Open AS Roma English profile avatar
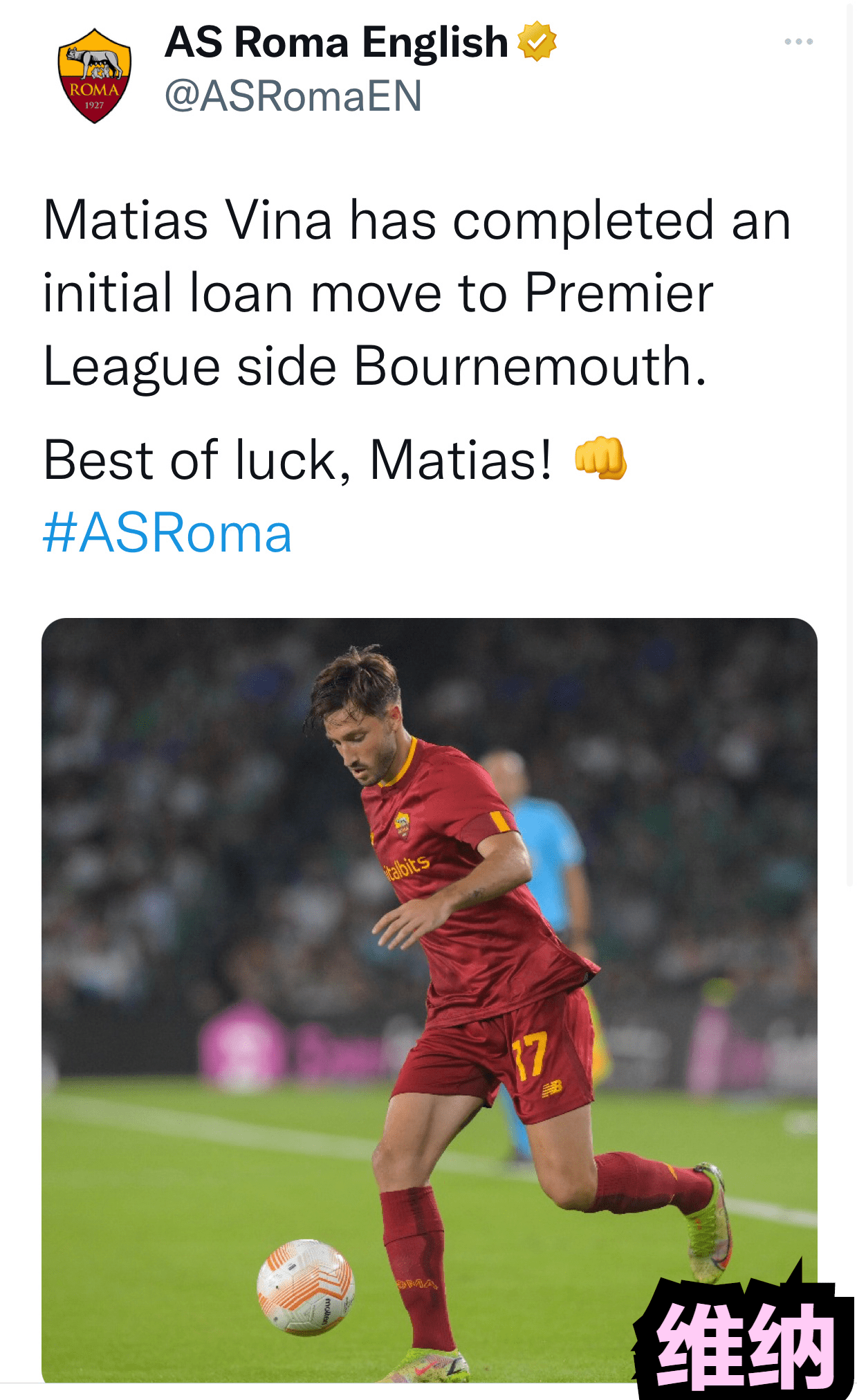The image size is (857, 1400). 94,75
